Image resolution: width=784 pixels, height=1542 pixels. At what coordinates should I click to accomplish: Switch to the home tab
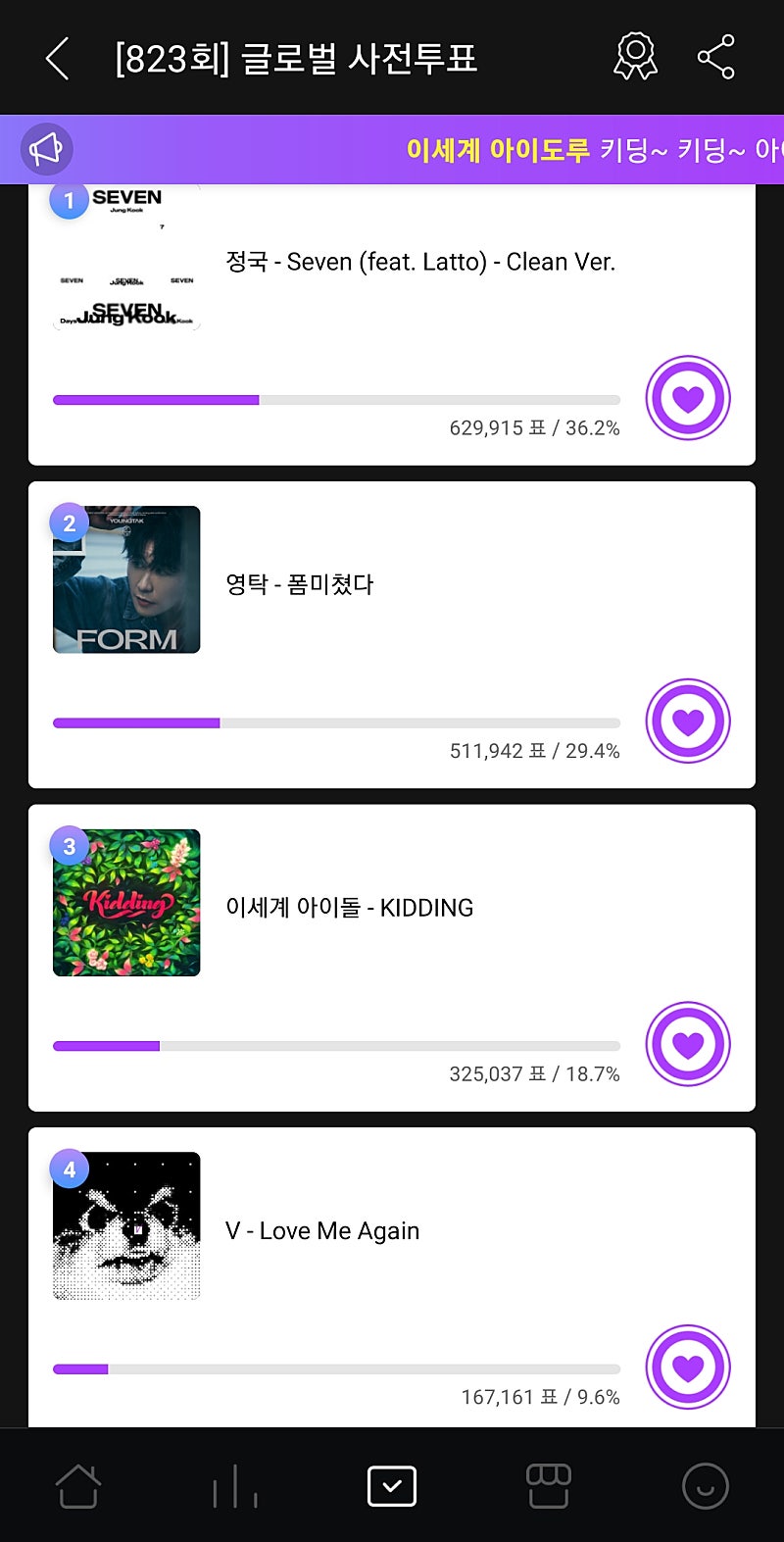(x=78, y=1486)
